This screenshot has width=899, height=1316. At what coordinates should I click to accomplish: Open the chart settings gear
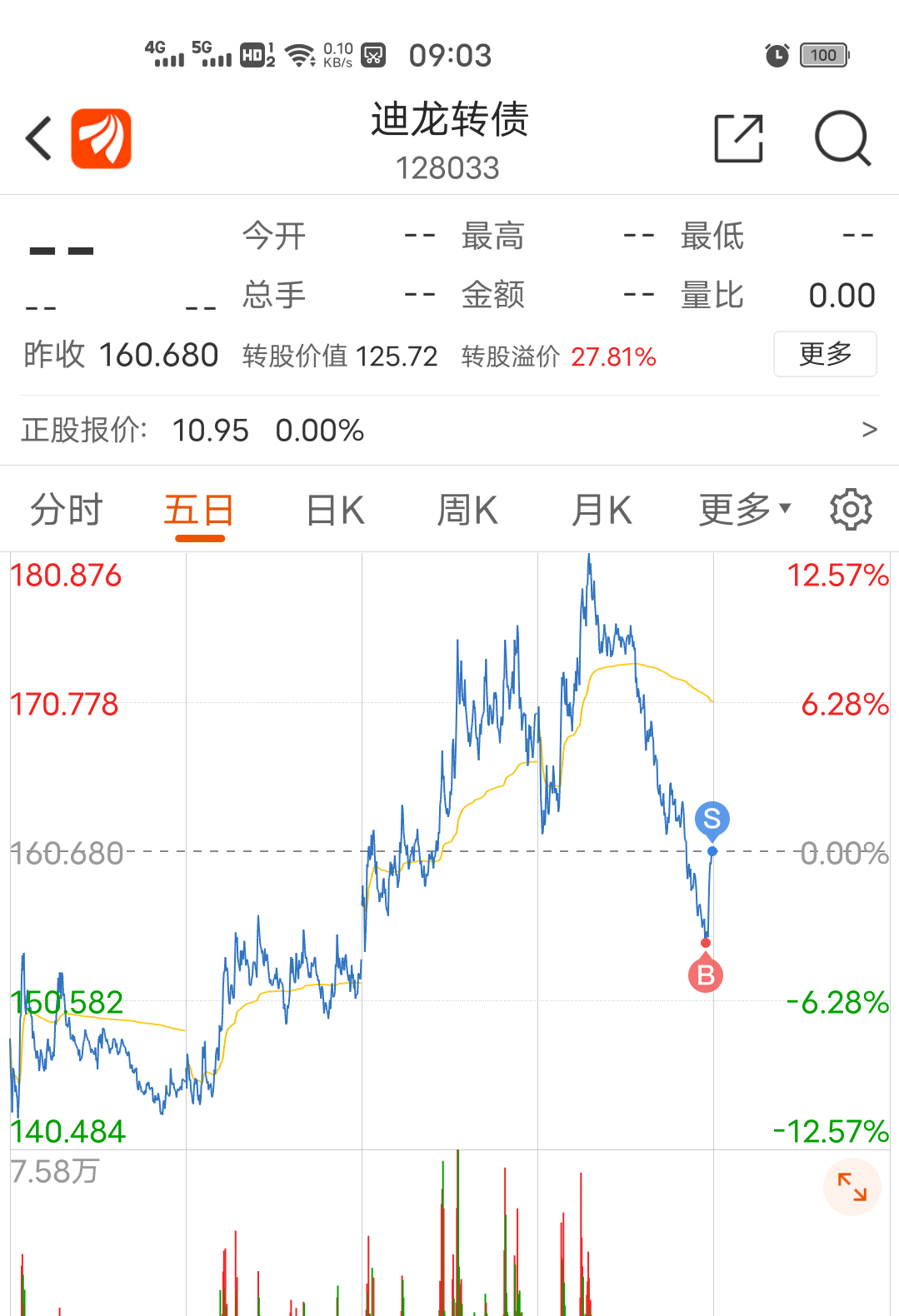(850, 509)
